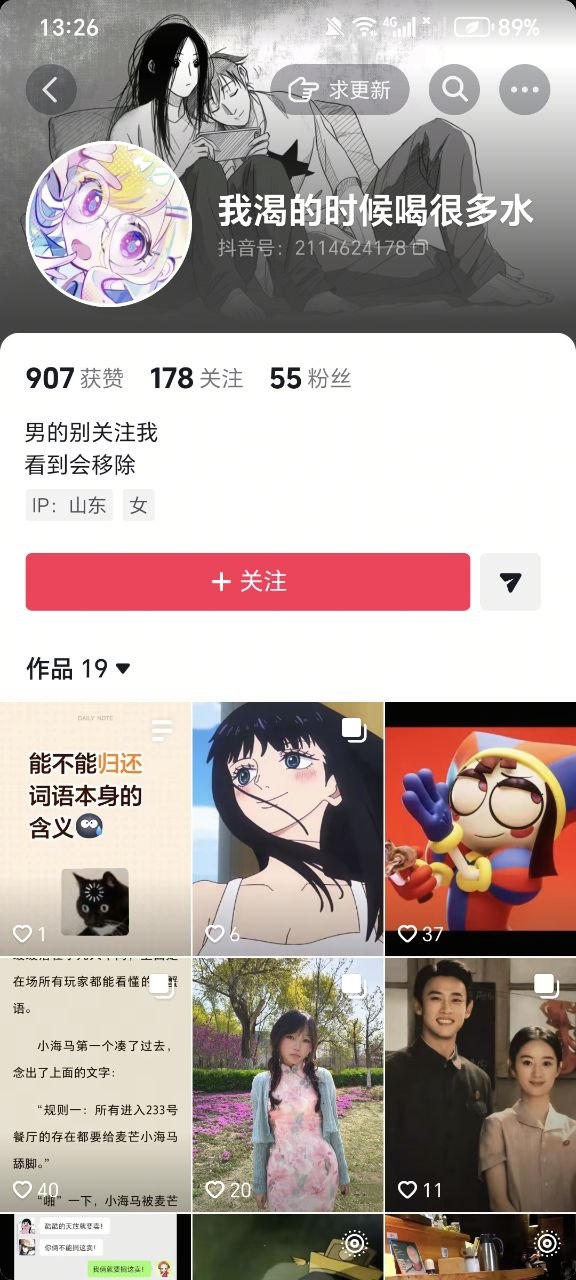Open the jester cartoon character post
The height and width of the screenshot is (1280, 576).
point(481,828)
